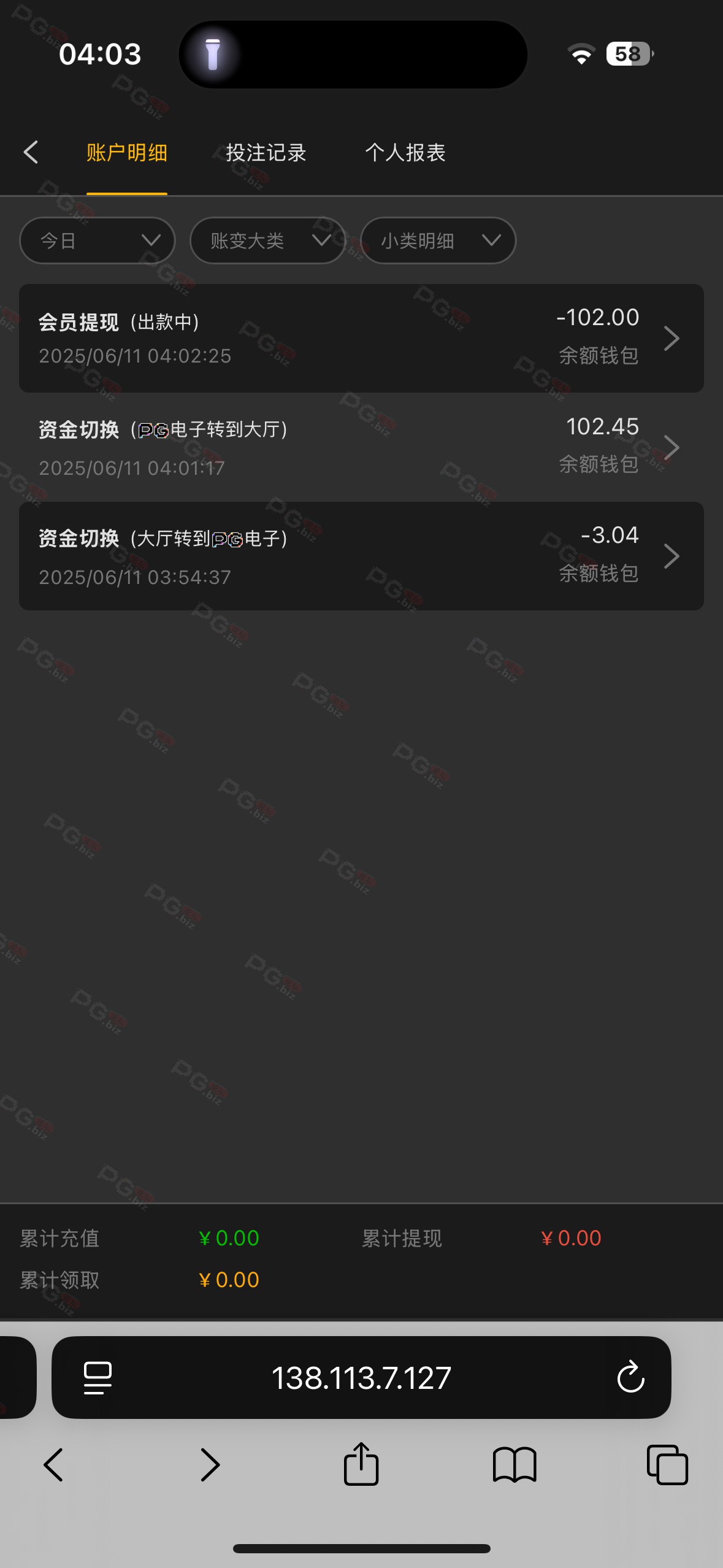Viewport: 723px width, 1568px height.
Task: Switch to the 投注记录 tab
Action: coord(266,152)
